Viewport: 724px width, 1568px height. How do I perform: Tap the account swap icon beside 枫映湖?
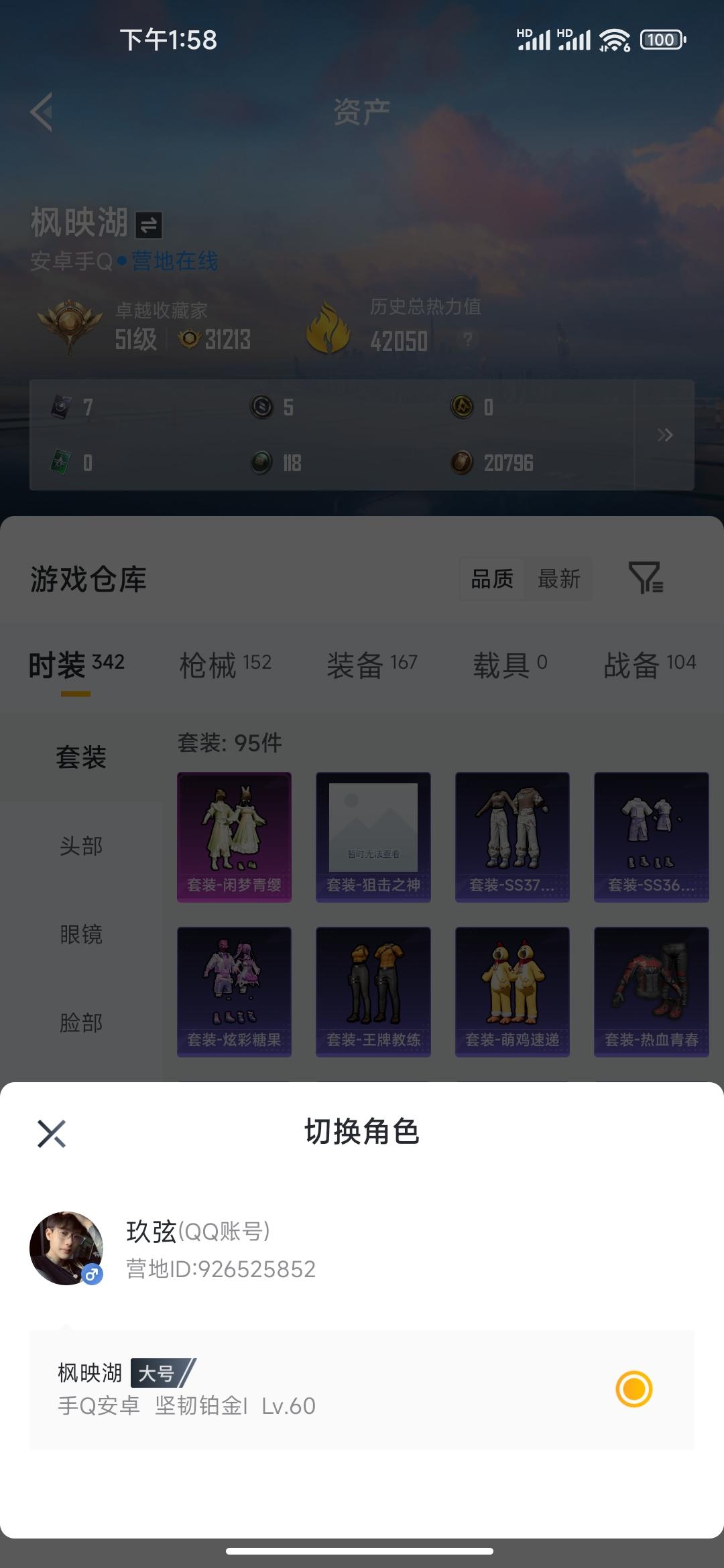point(149,224)
